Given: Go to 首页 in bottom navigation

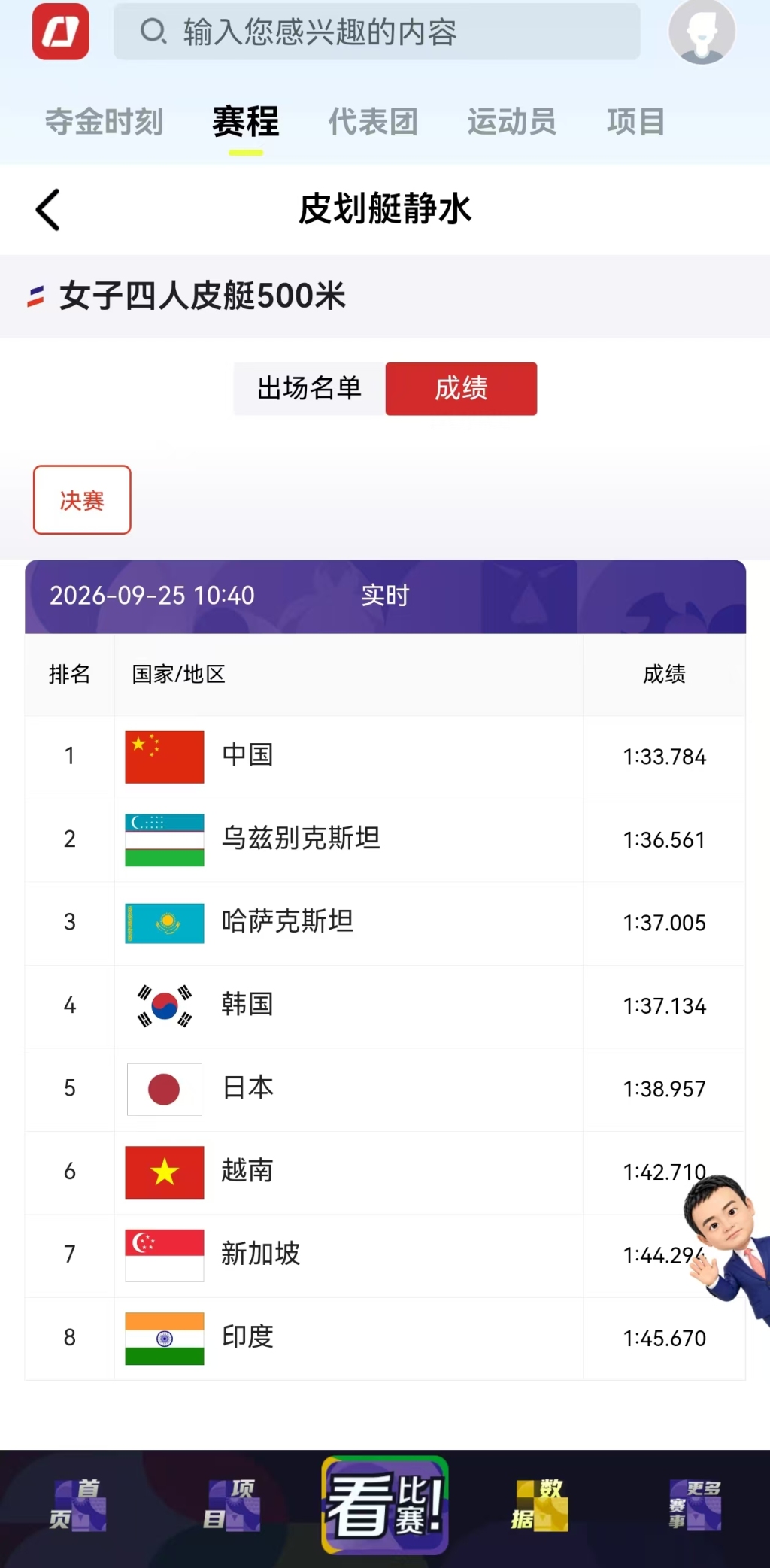Looking at the screenshot, I should (78, 1504).
